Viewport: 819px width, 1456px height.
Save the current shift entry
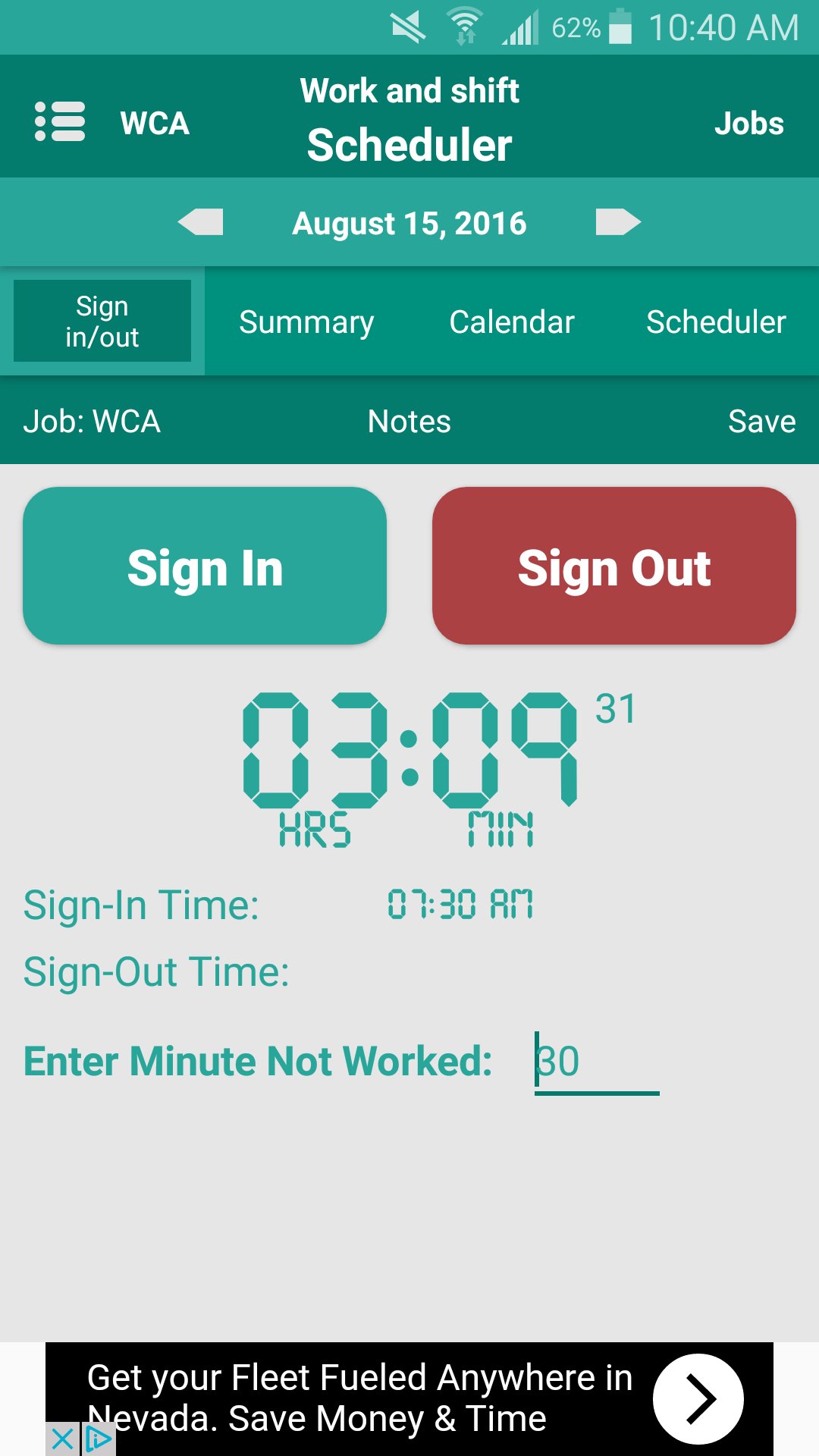(763, 422)
